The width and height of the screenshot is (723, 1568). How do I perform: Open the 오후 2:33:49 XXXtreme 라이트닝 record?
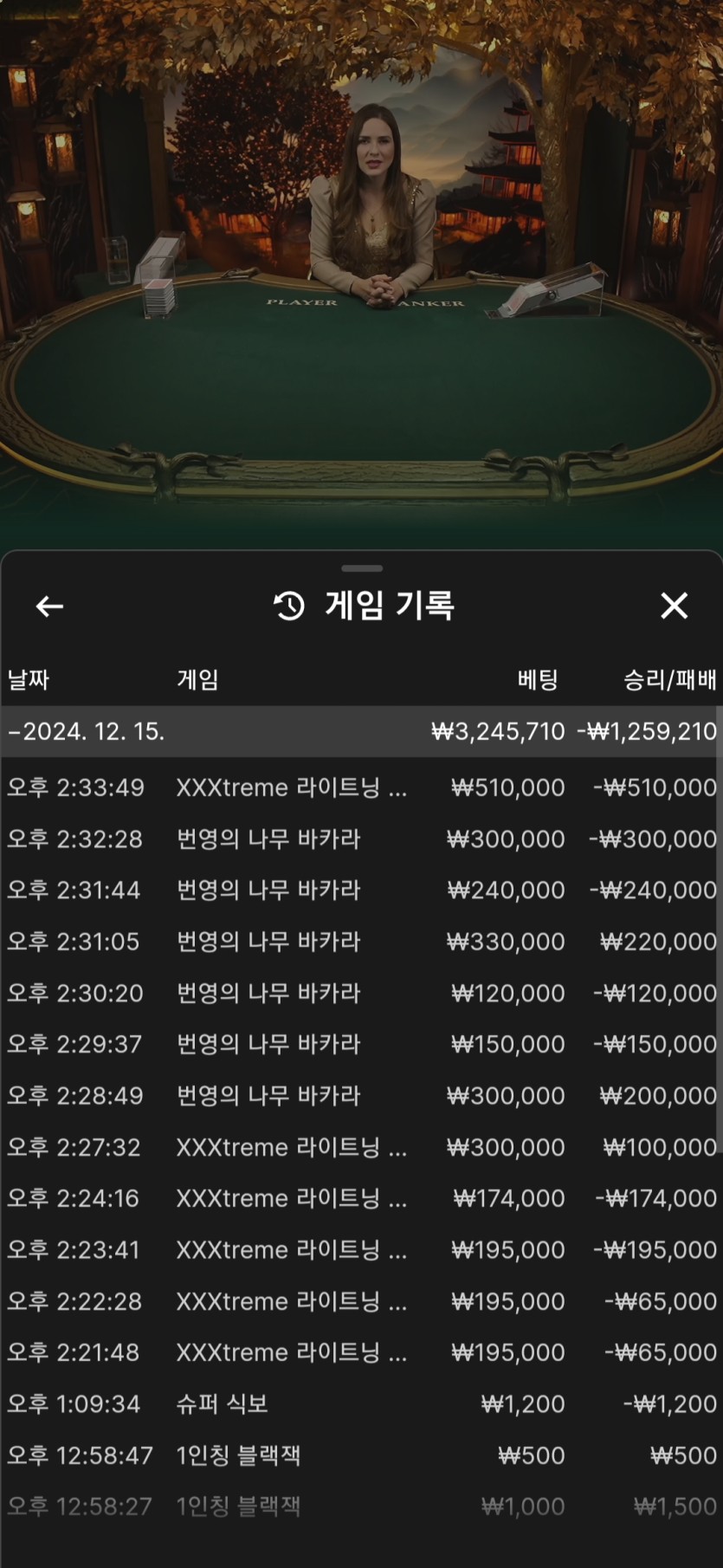pos(361,787)
